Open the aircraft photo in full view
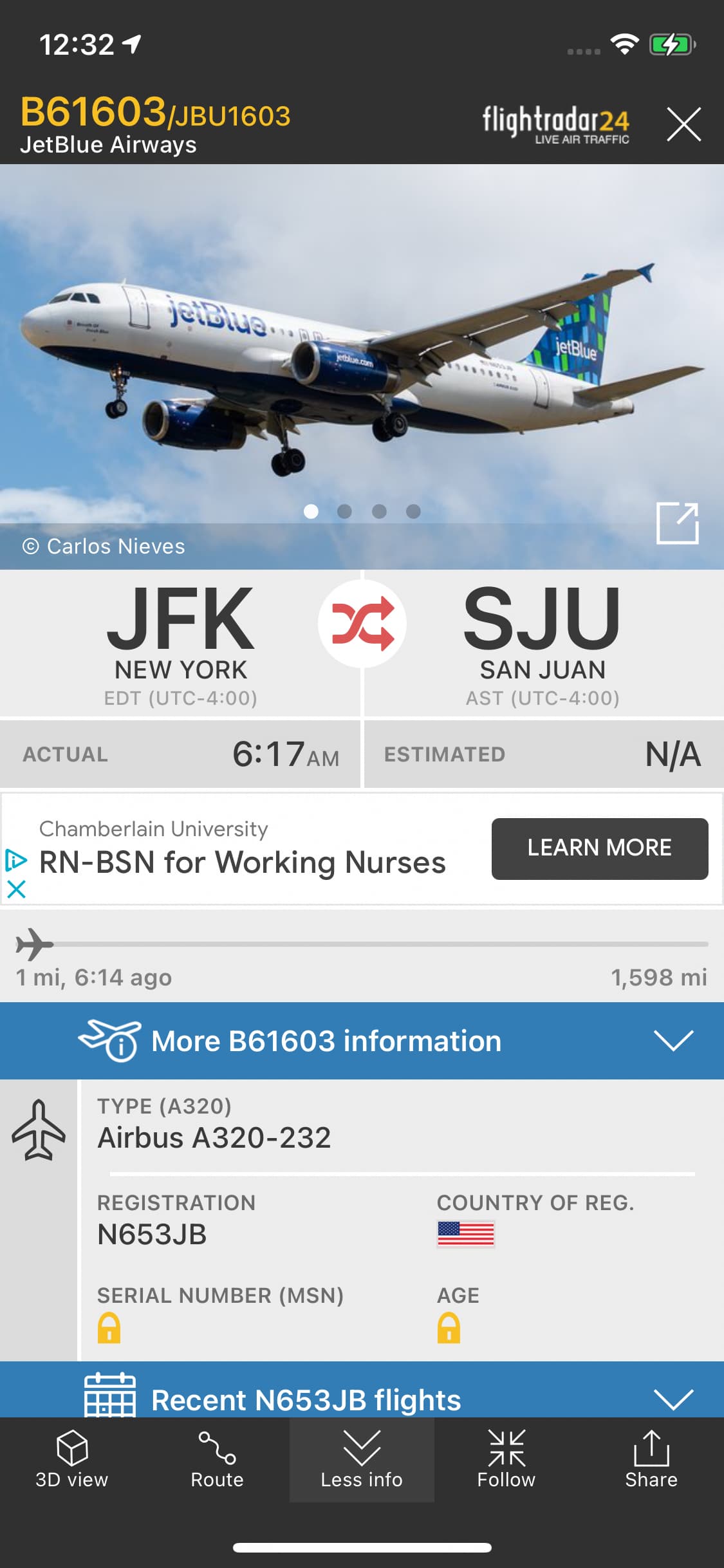The height and width of the screenshot is (1568, 724). coord(677,523)
